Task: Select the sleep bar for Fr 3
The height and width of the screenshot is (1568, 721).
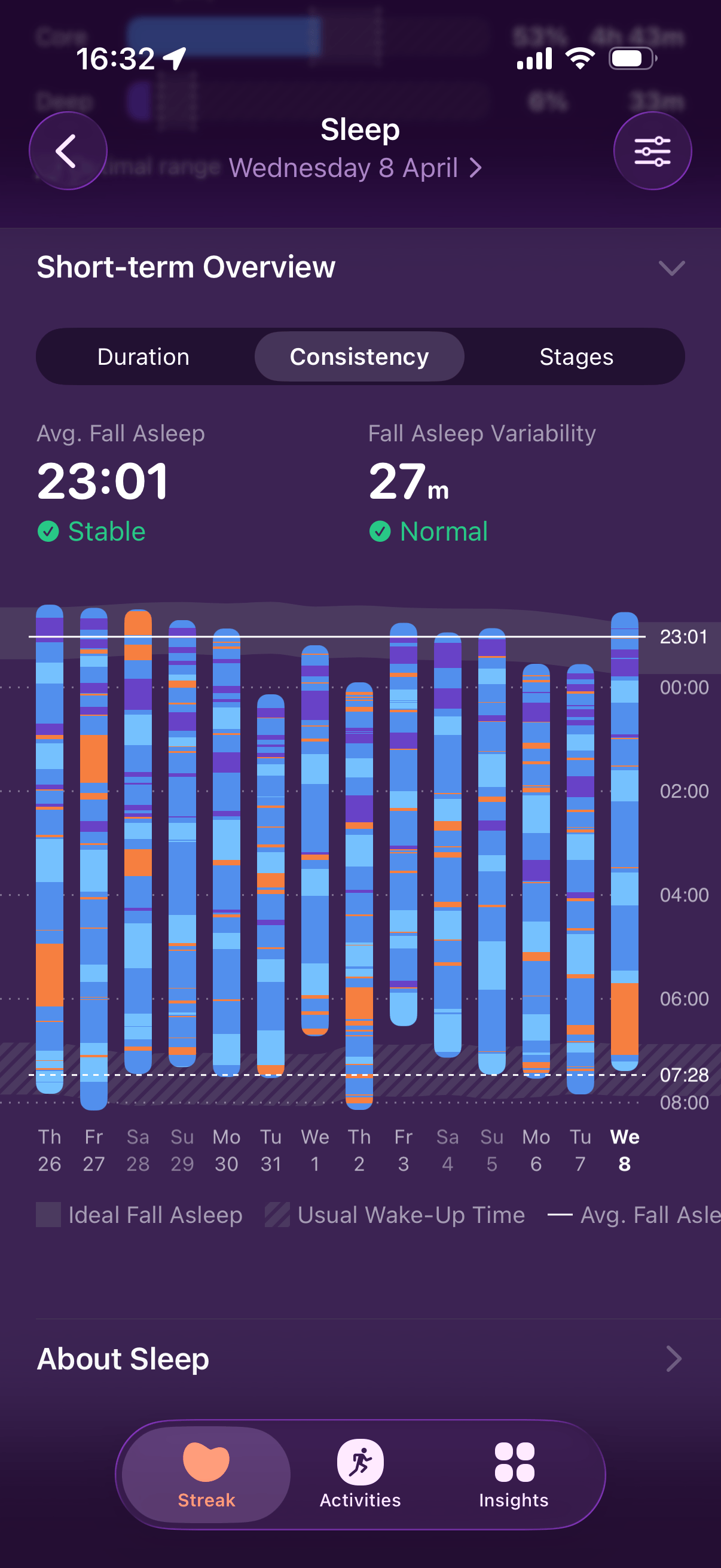Action: pos(404,825)
